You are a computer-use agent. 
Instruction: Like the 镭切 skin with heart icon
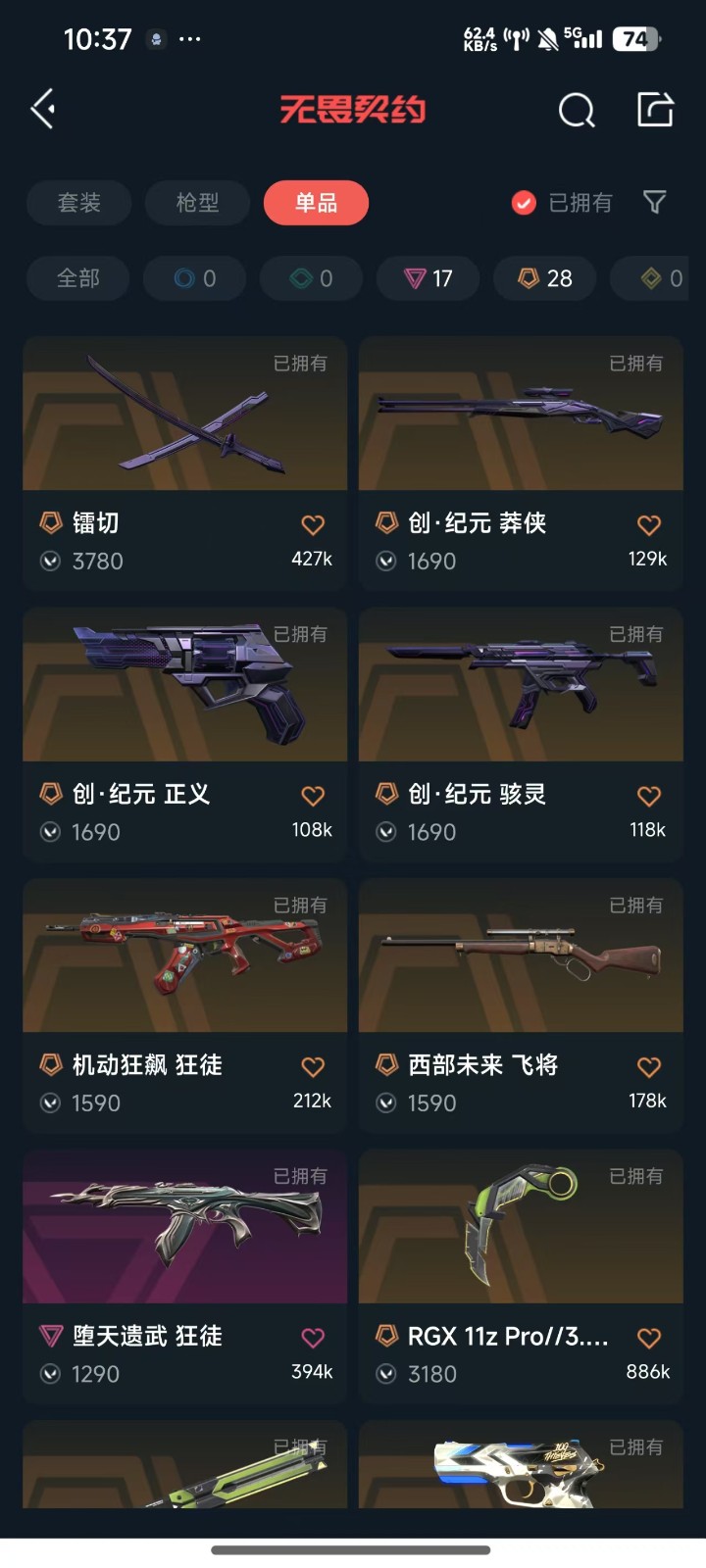(313, 525)
